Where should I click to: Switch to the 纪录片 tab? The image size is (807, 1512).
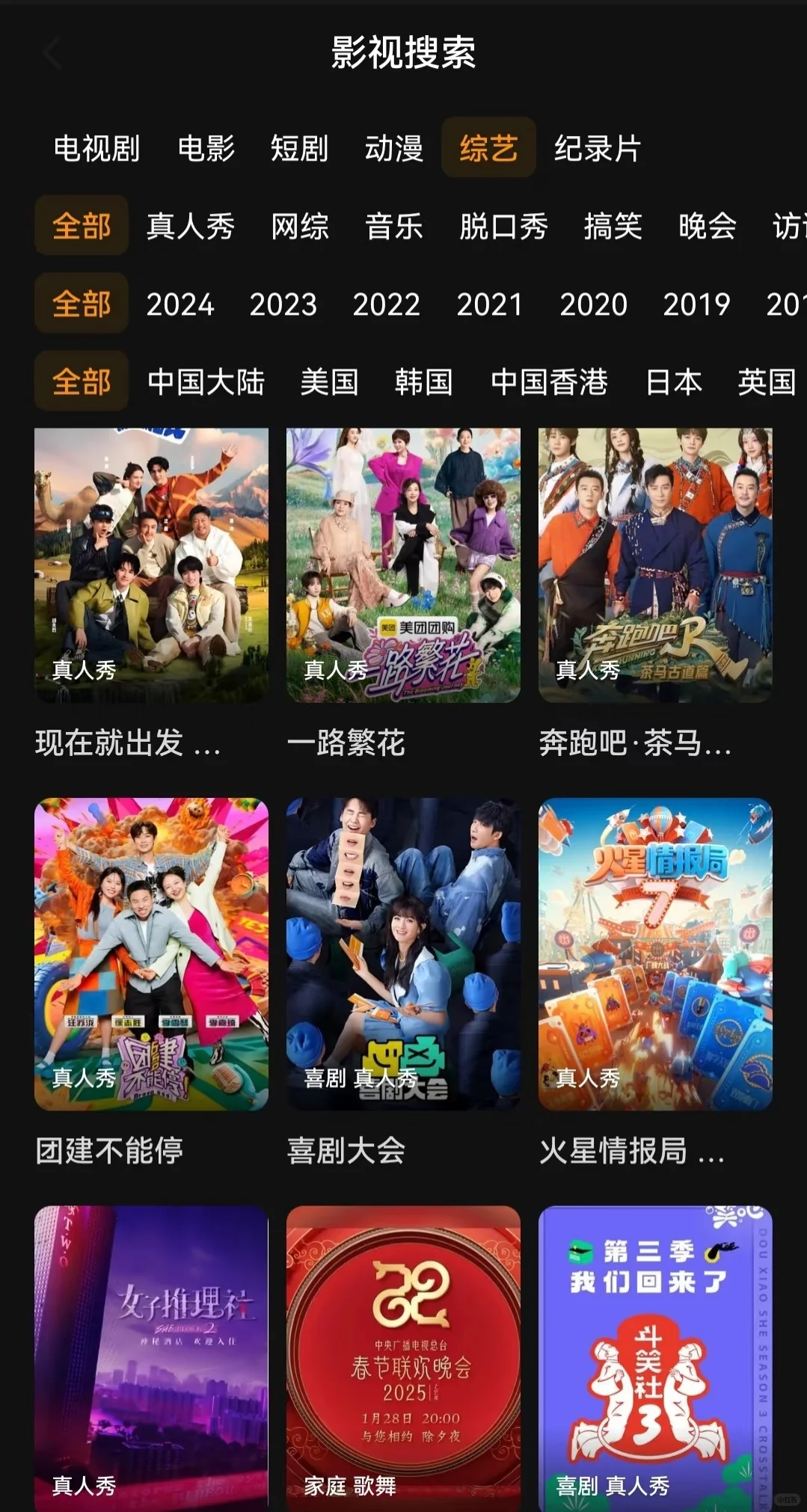tap(597, 148)
